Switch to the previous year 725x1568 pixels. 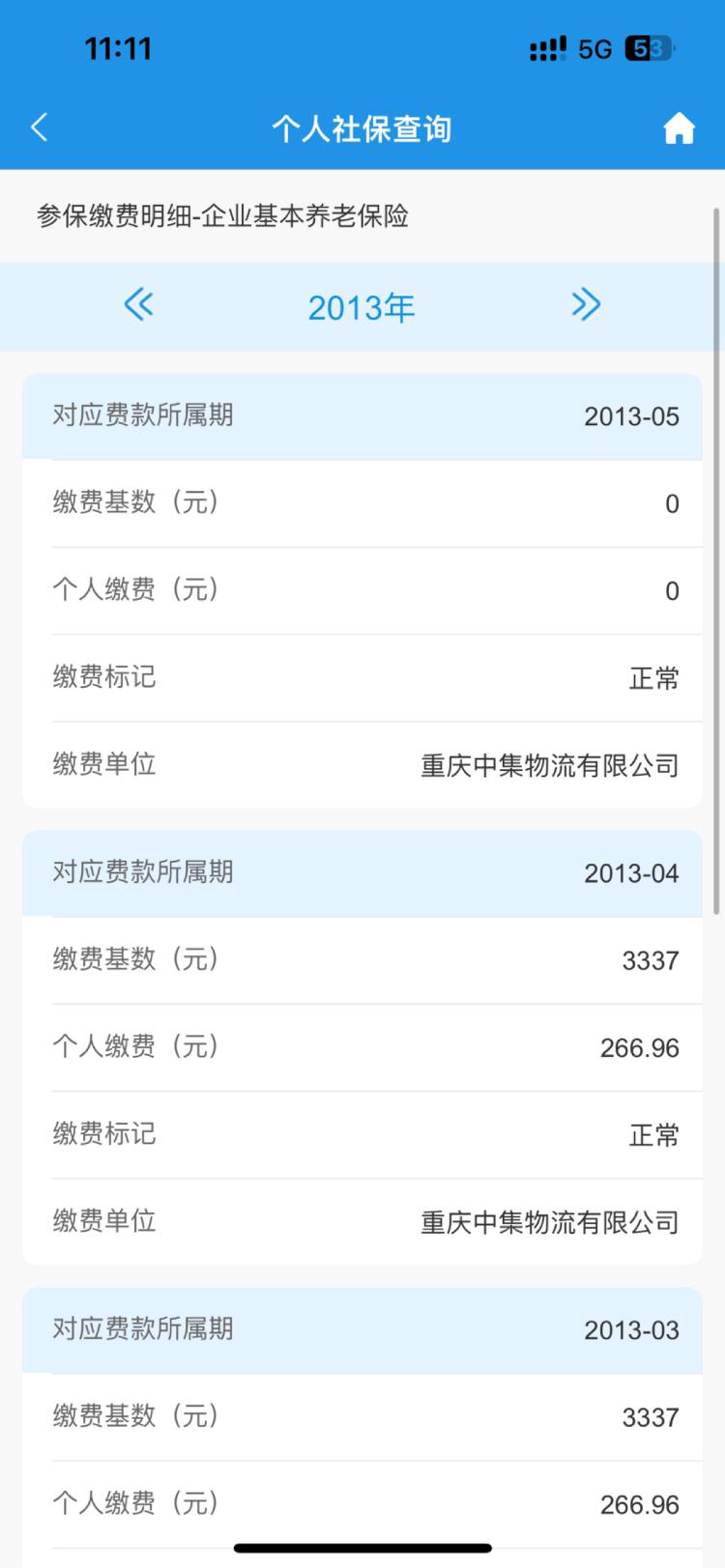pos(139,305)
